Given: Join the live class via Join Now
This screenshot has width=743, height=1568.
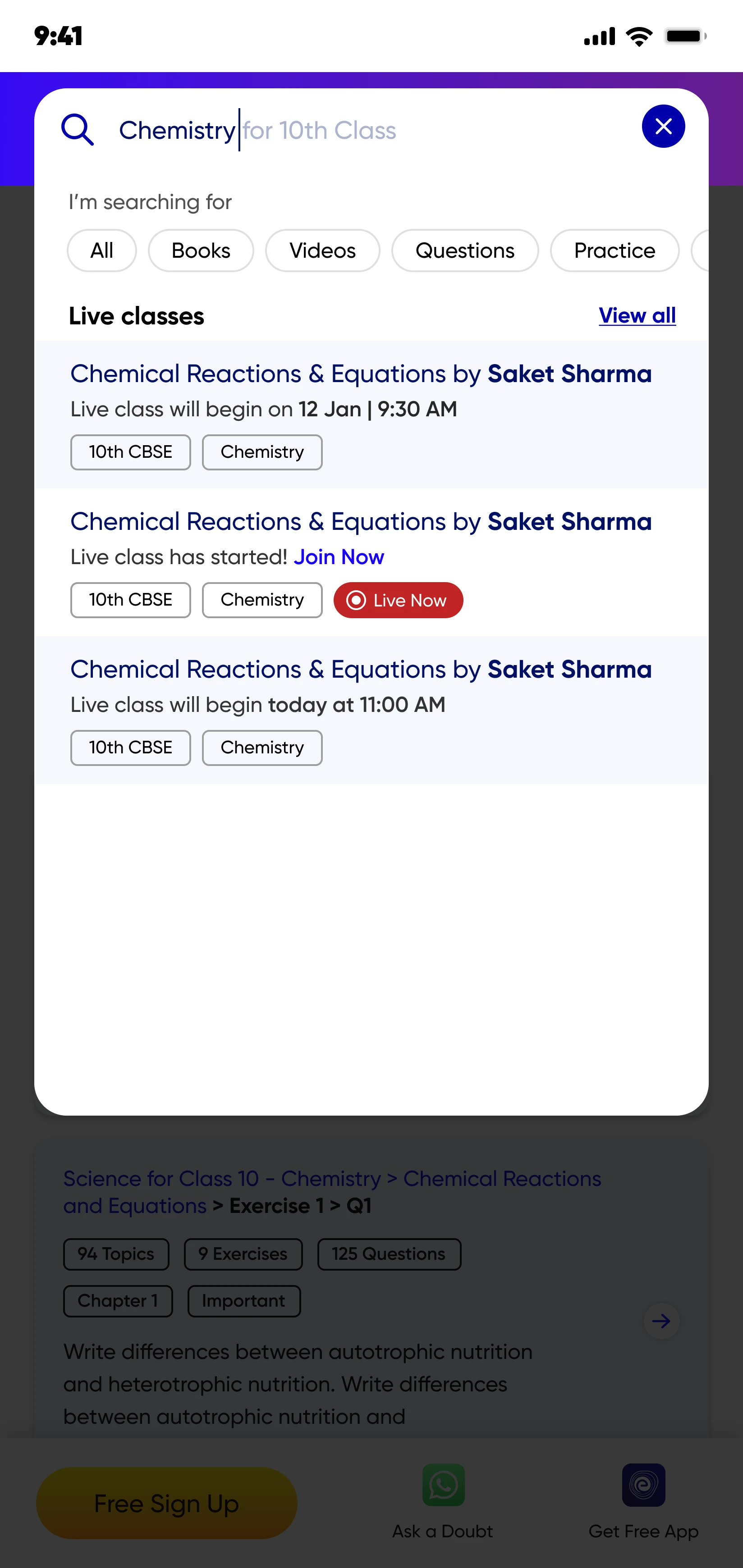Looking at the screenshot, I should [339, 557].
